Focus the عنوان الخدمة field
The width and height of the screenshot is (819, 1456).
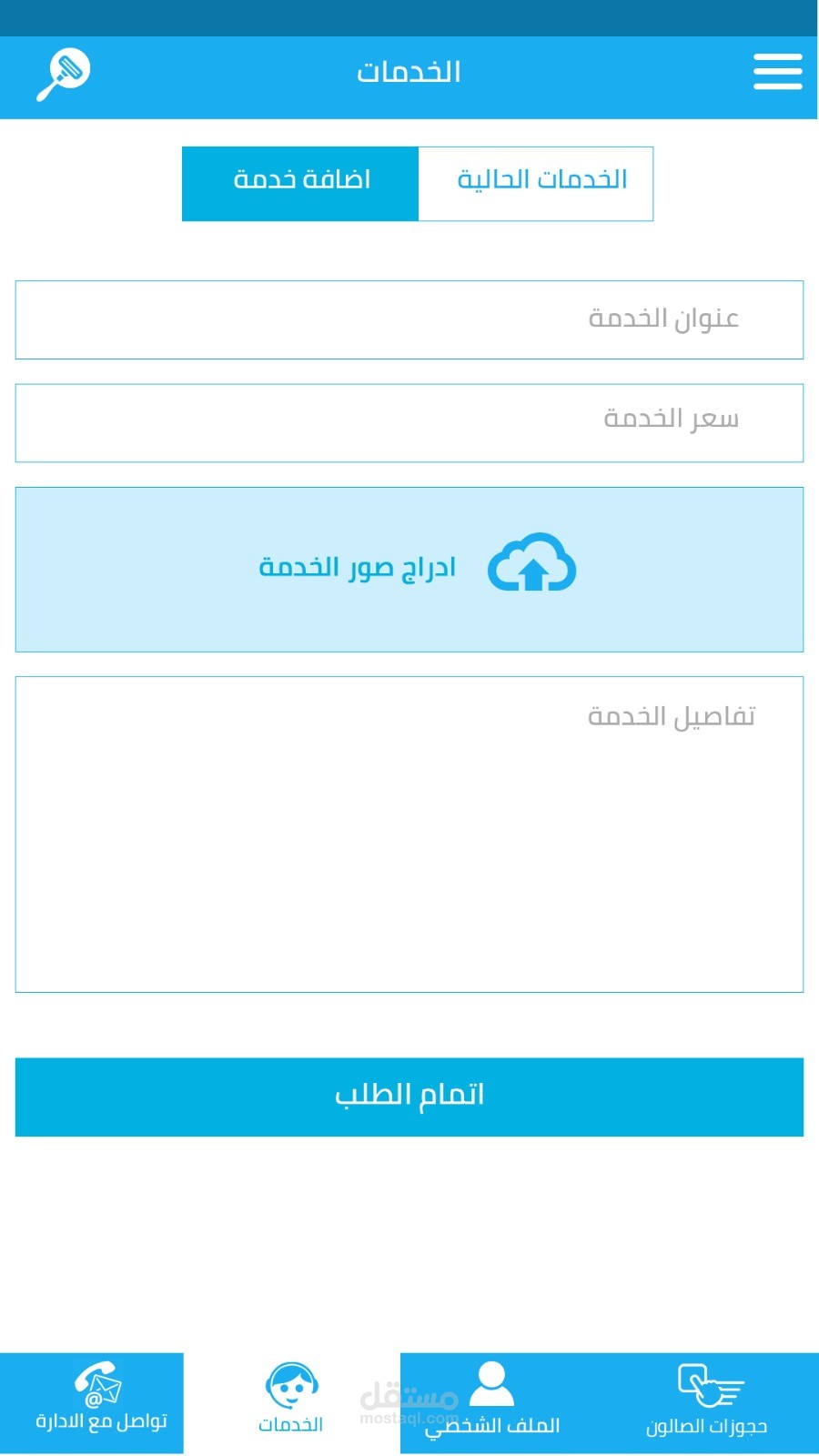[x=409, y=319]
